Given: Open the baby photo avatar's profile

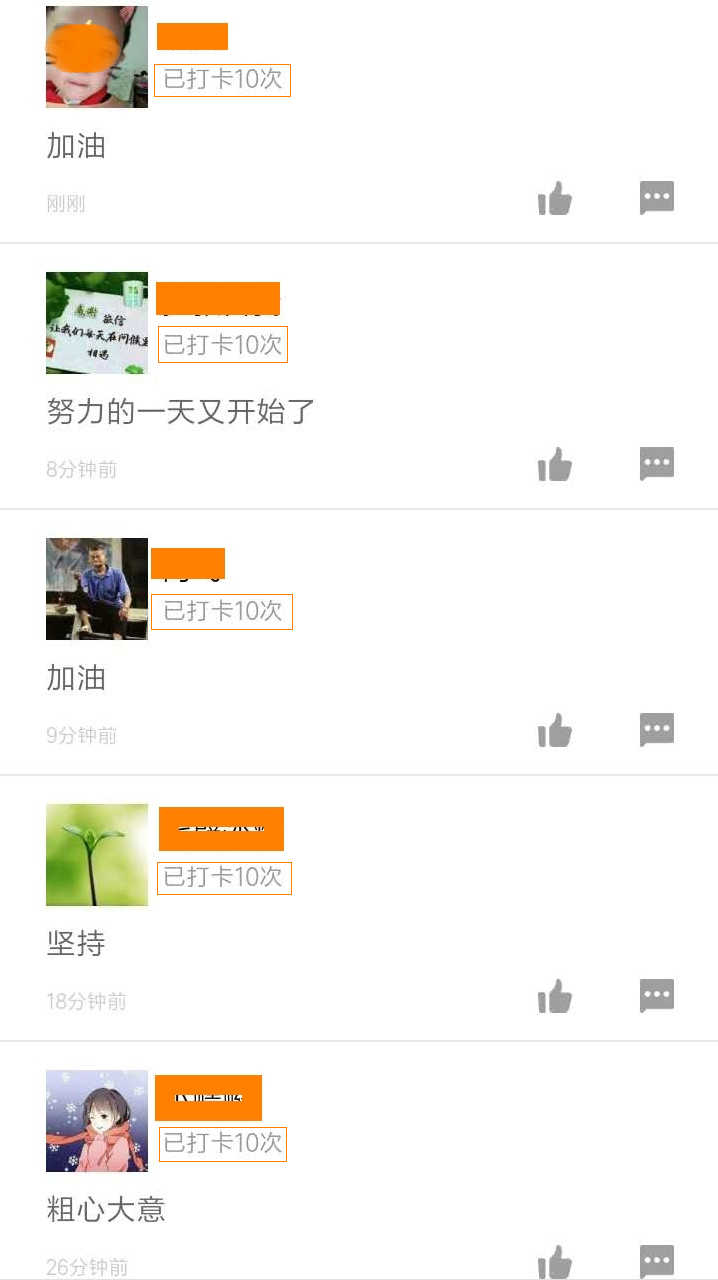Looking at the screenshot, I should (97, 57).
